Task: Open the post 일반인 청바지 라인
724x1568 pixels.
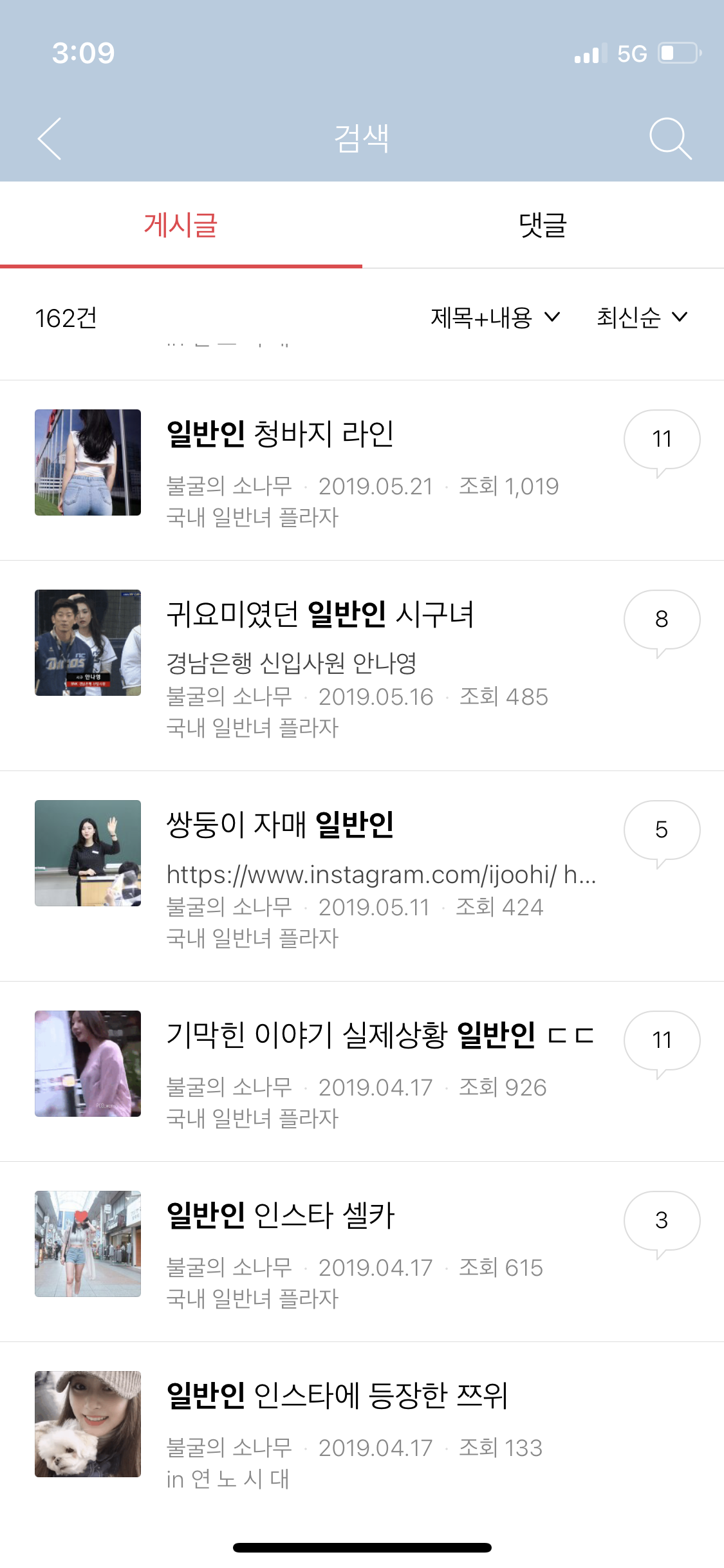Action: tap(280, 434)
